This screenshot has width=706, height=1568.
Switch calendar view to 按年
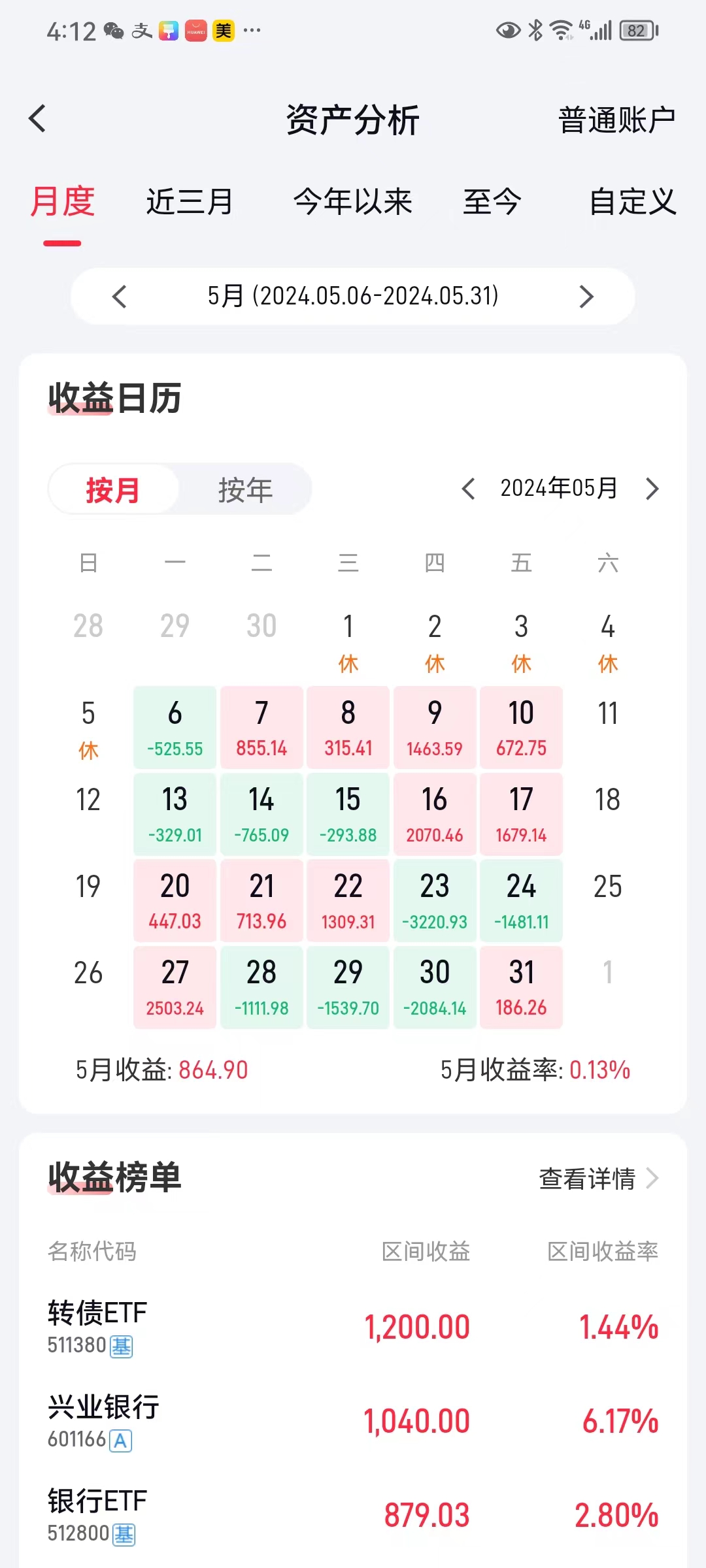pos(245,489)
